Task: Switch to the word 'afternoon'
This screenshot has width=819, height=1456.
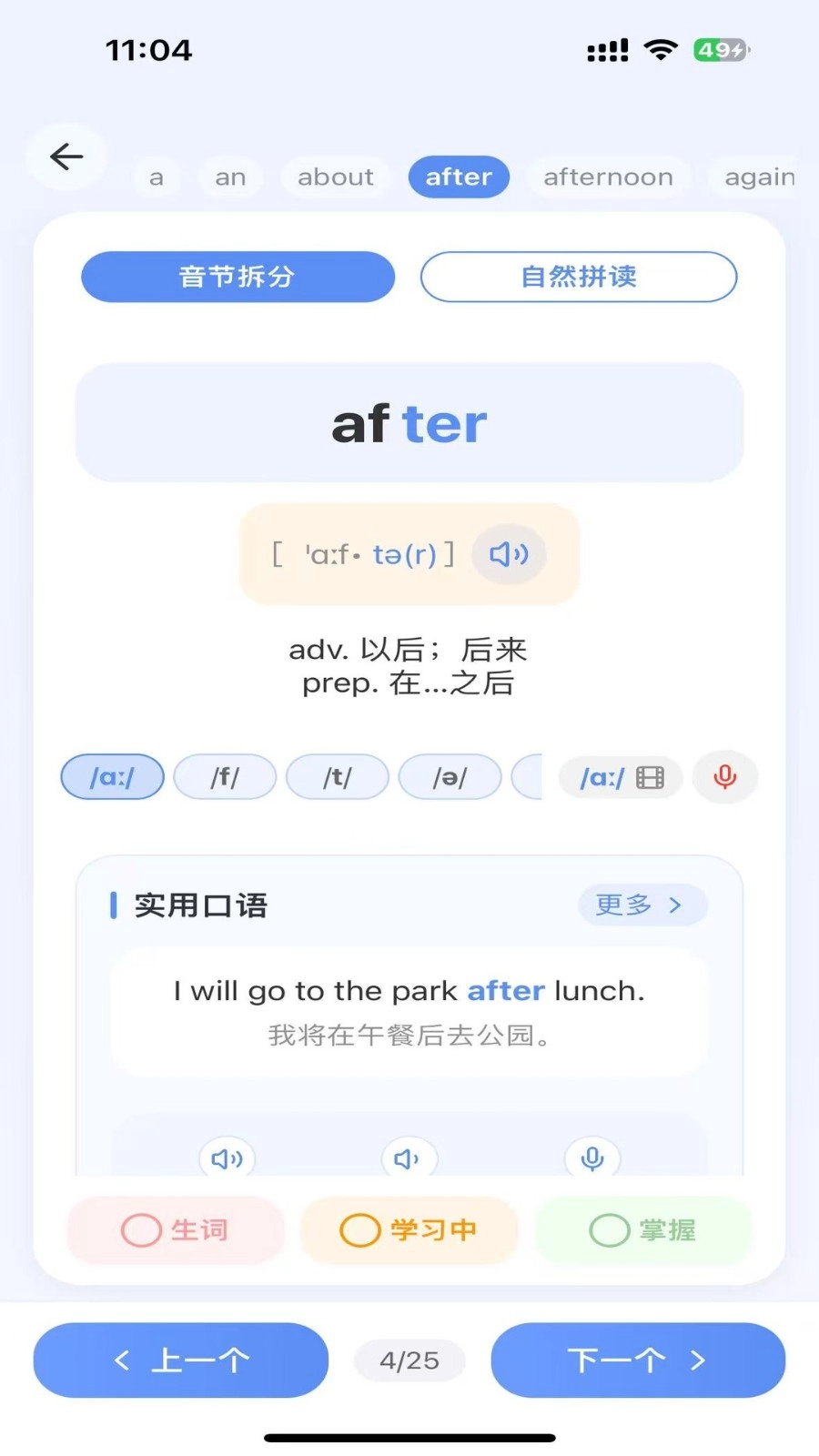Action: tap(608, 177)
